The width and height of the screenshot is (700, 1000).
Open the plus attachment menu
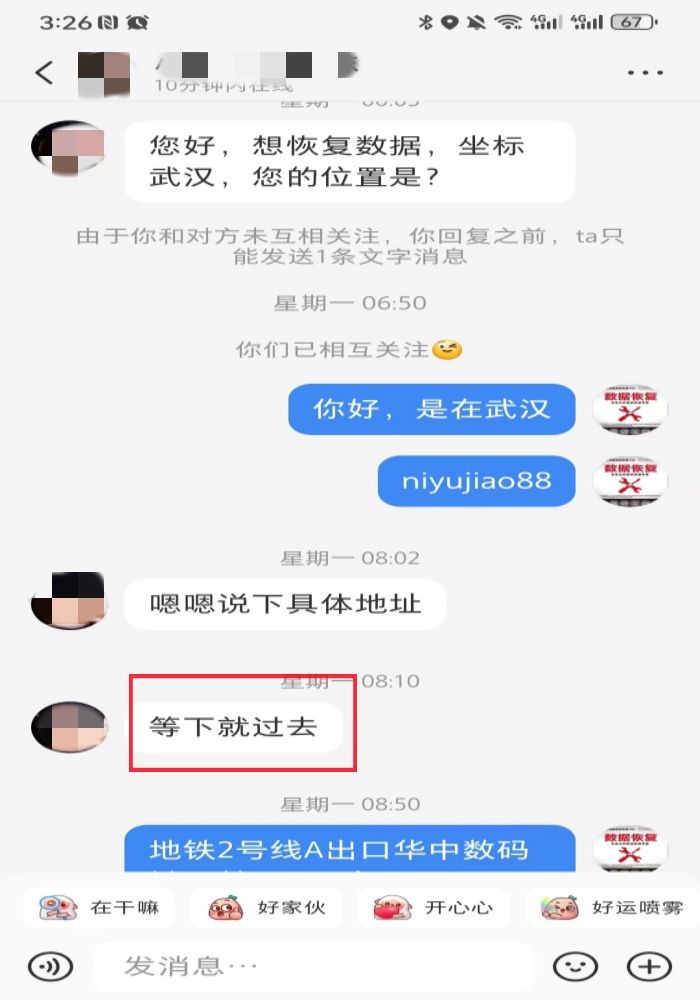pyautogui.click(x=648, y=966)
